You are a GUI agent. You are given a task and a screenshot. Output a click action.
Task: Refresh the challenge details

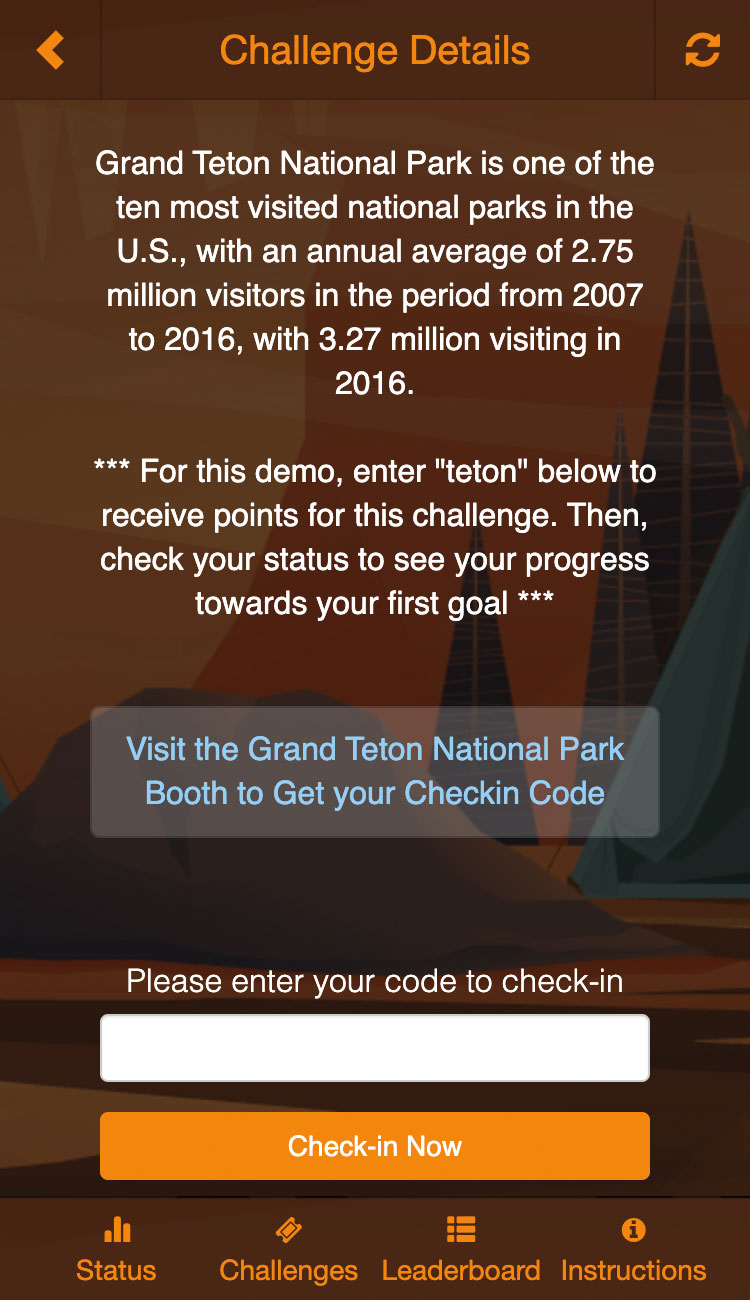(x=702, y=50)
